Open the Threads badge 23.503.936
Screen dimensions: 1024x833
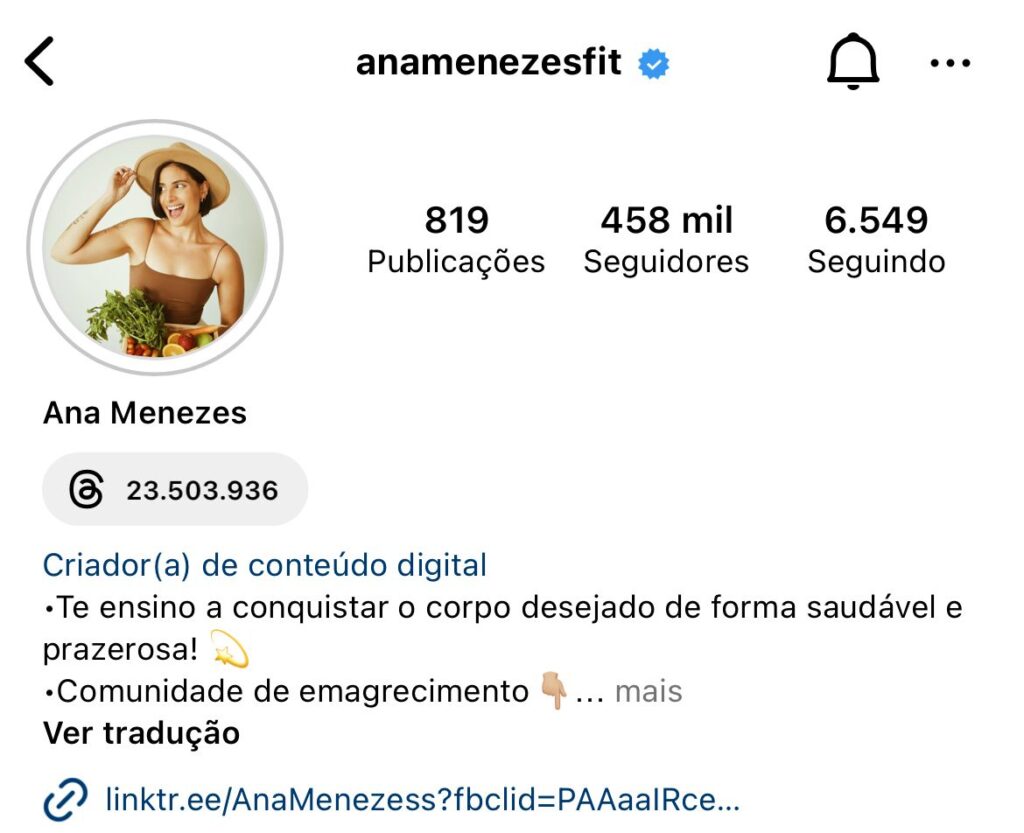pos(175,490)
